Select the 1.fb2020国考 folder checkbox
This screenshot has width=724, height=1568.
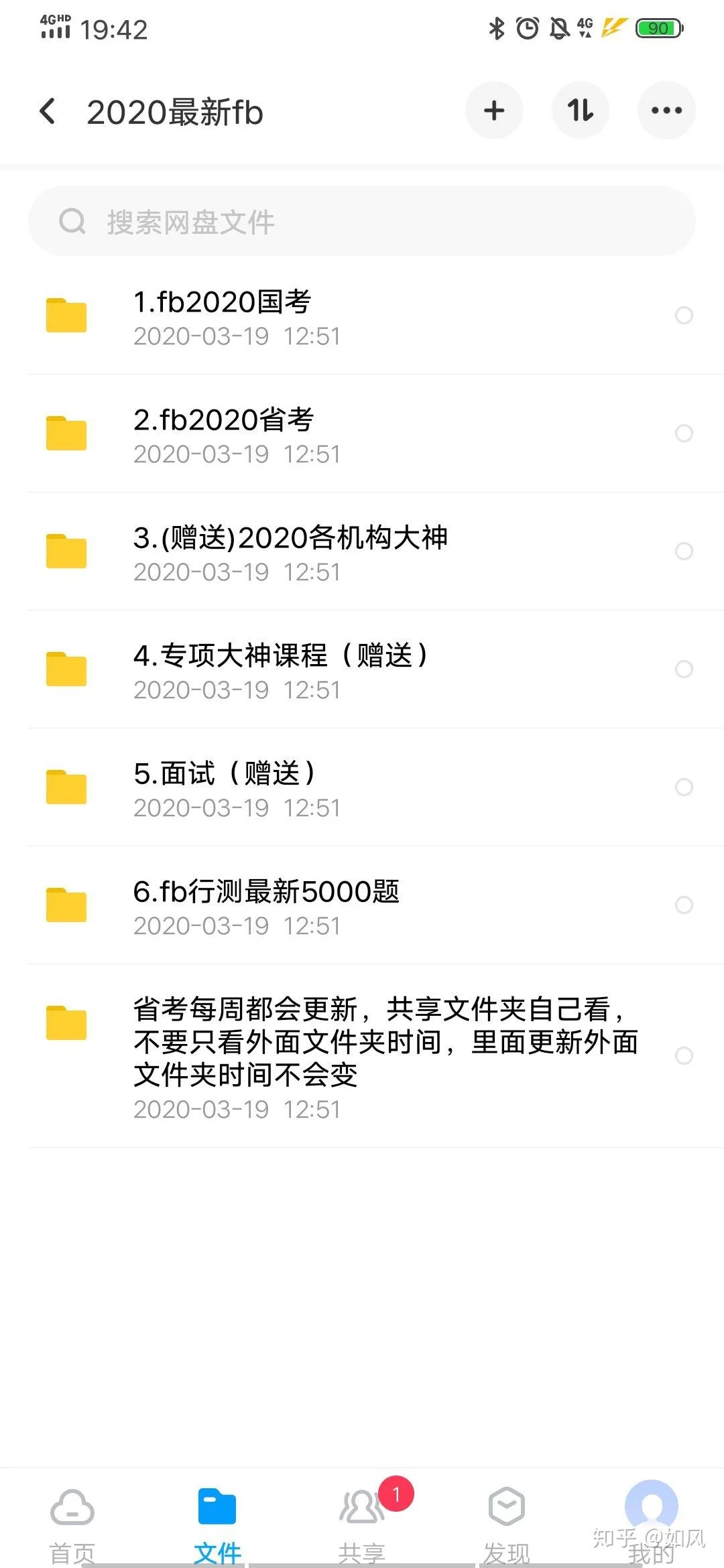point(684,316)
